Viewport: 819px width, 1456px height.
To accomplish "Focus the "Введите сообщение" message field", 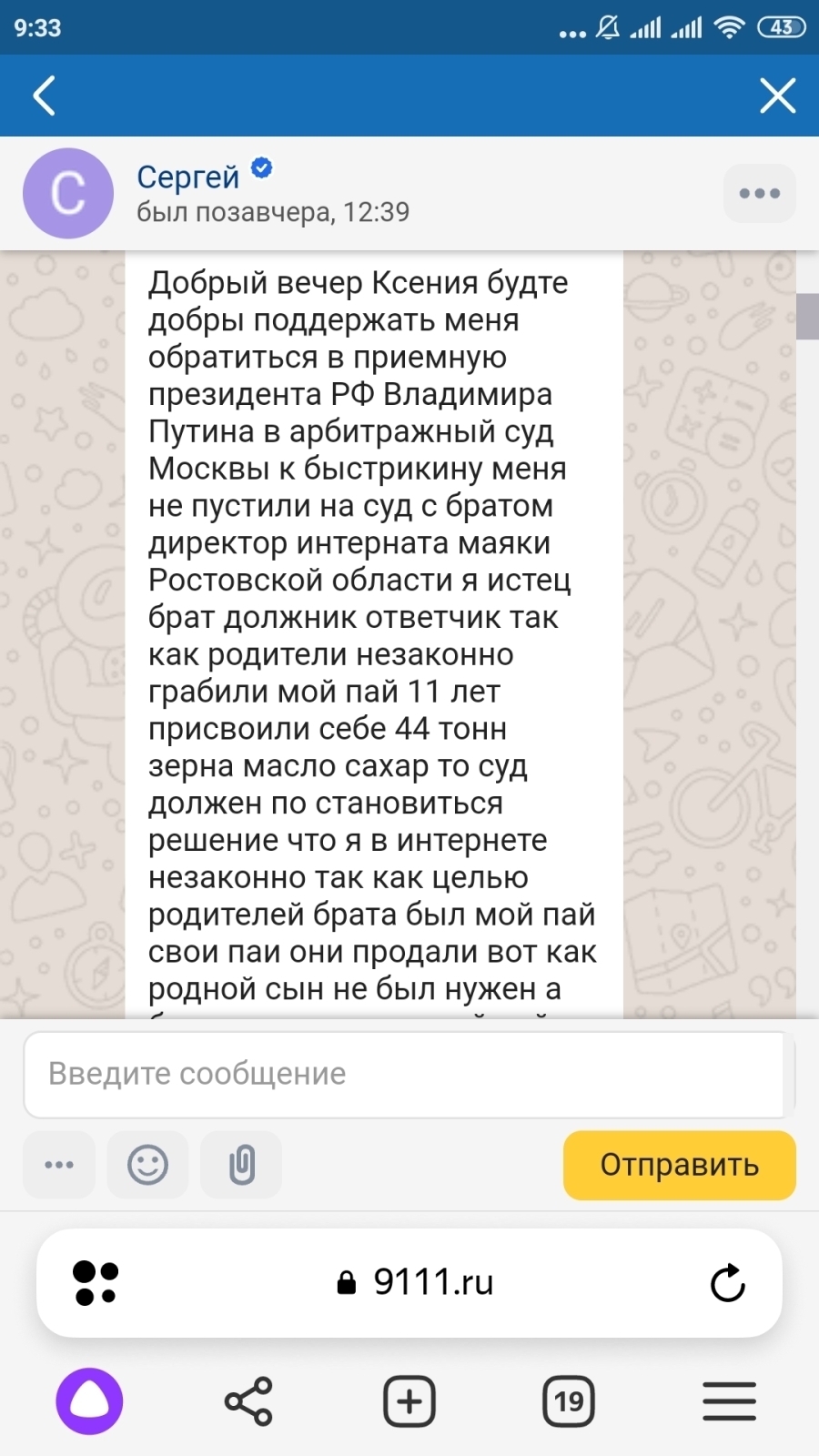I will pyautogui.click(x=405, y=1074).
